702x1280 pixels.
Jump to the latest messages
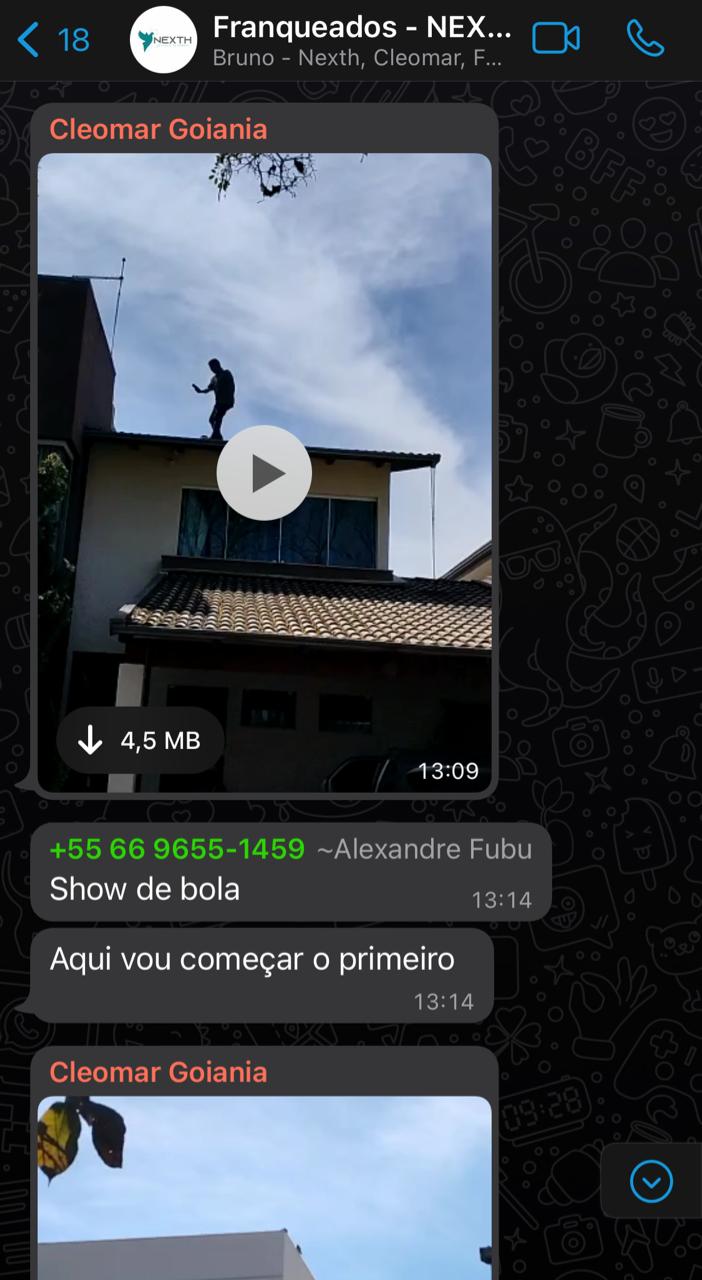651,1181
